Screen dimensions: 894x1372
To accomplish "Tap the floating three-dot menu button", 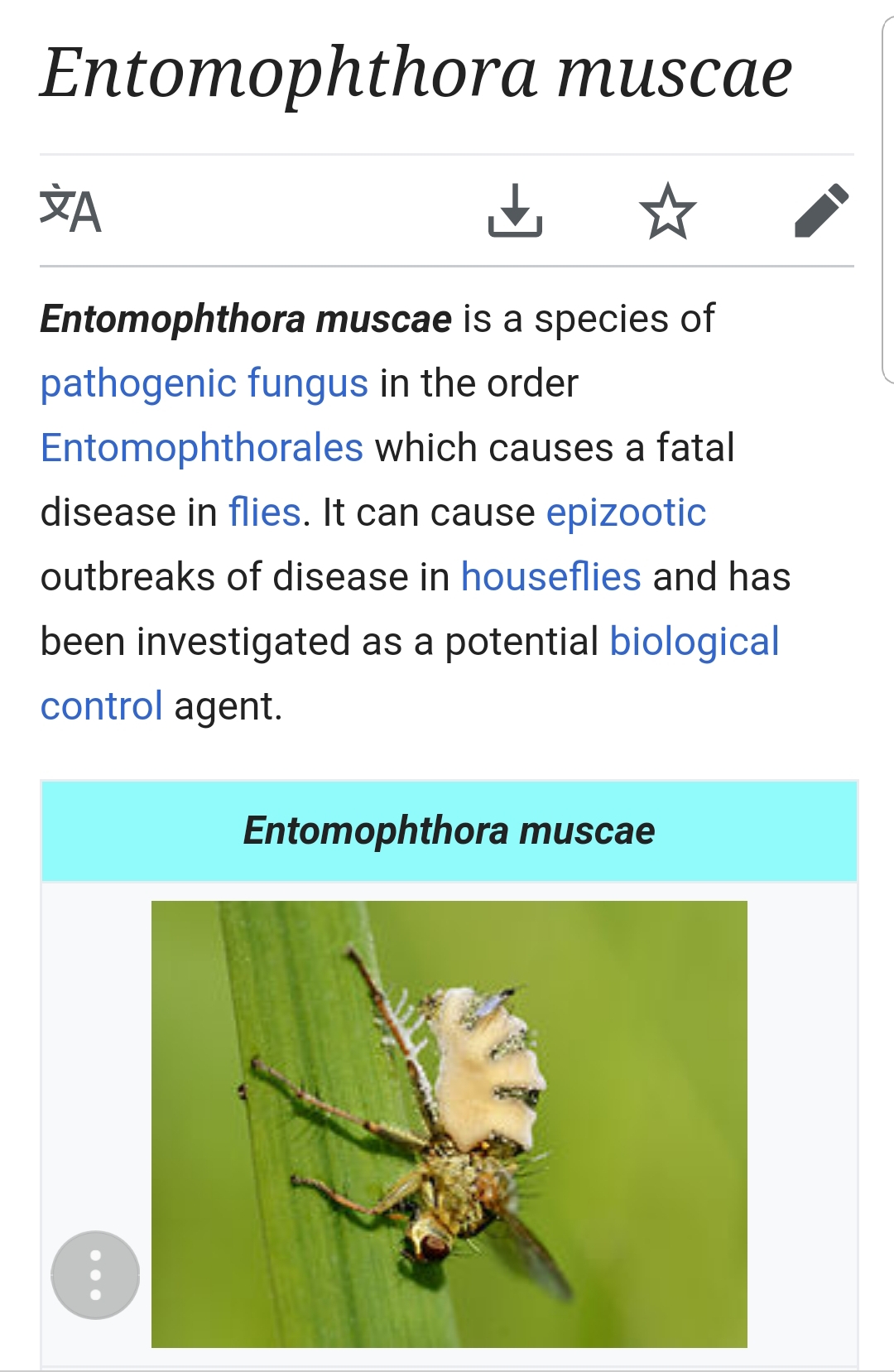I will pos(95,1274).
